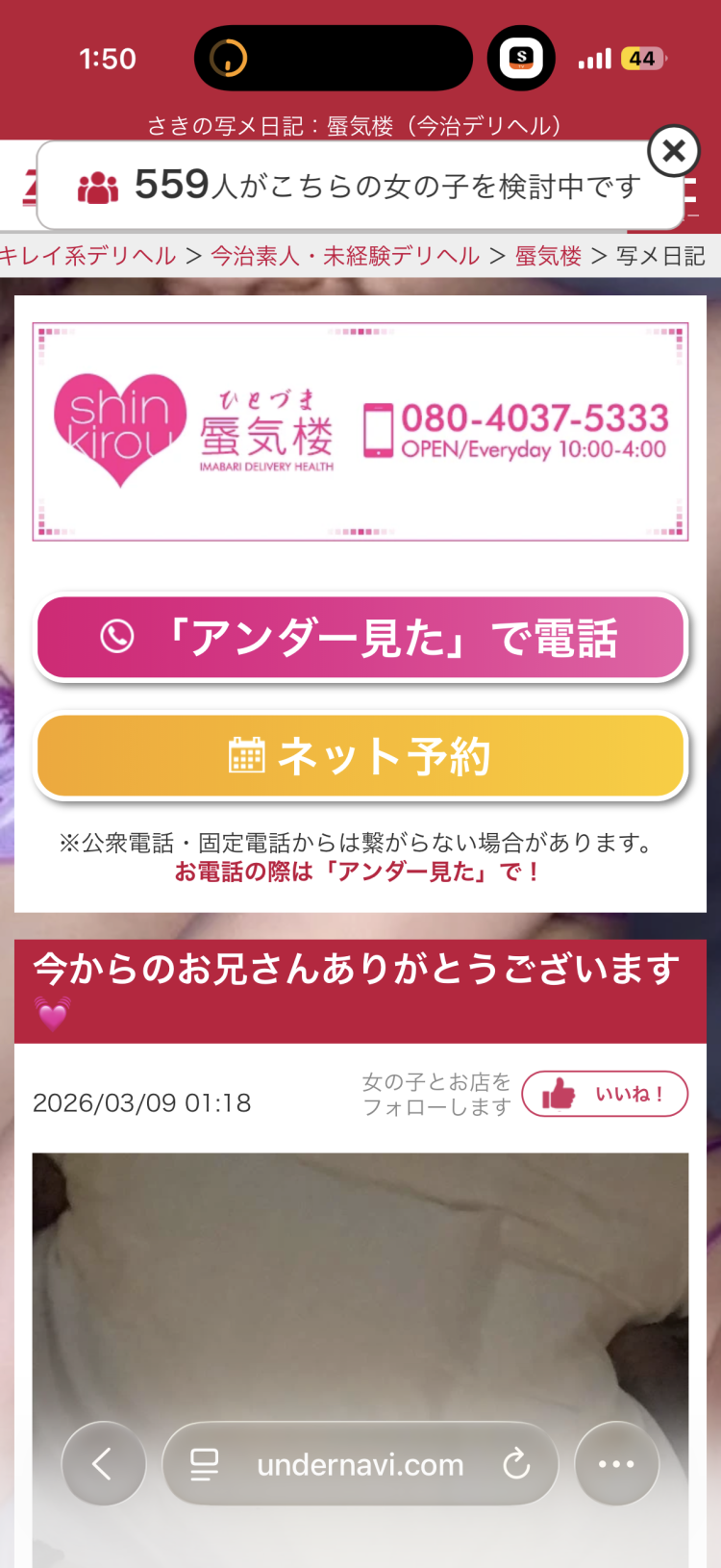The image size is (721, 1568).
Task: Open the 蜃気楼 shop banner with phone number
Action: pos(360,432)
